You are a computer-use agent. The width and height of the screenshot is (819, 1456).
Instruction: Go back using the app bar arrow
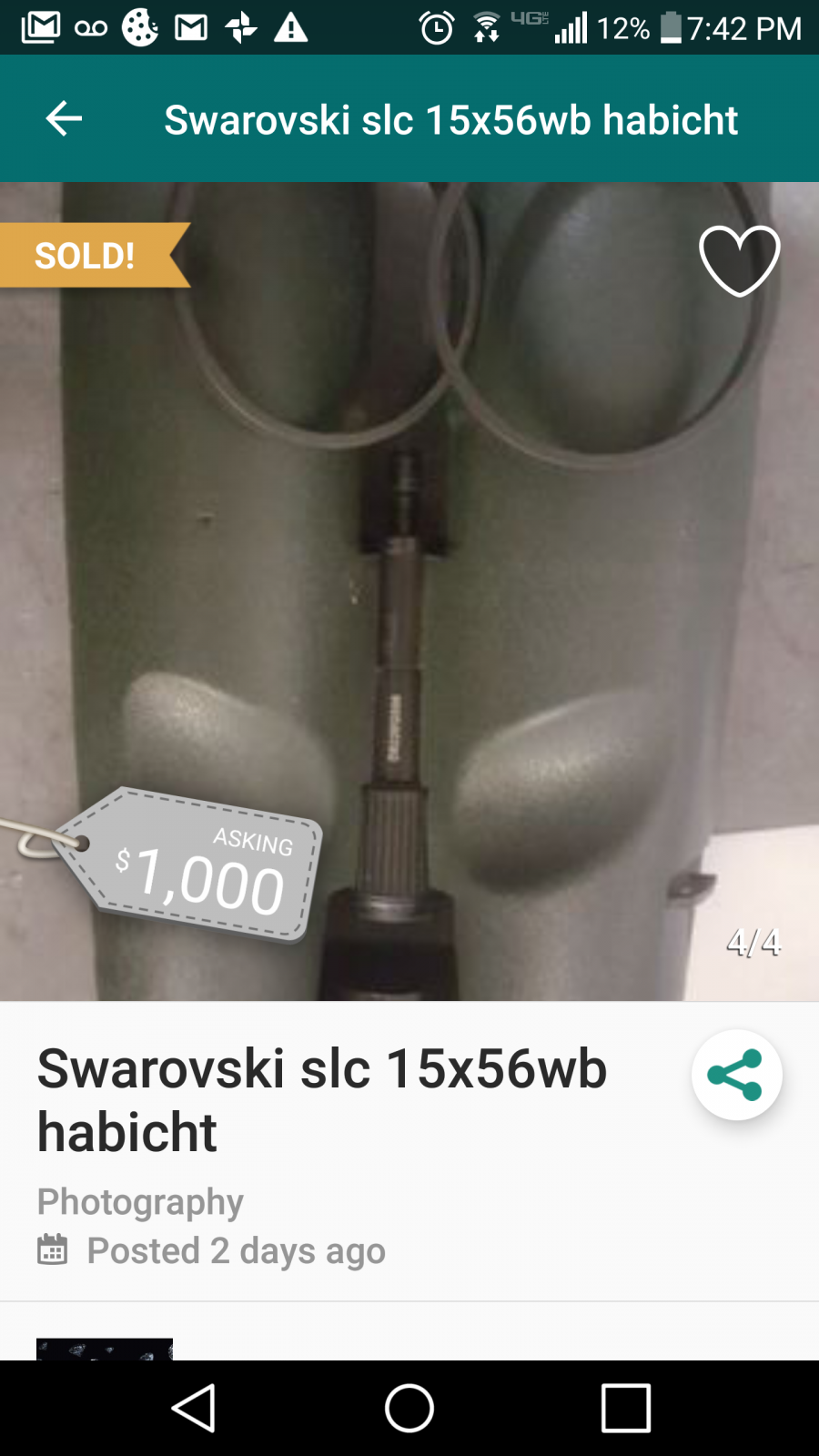tap(64, 118)
